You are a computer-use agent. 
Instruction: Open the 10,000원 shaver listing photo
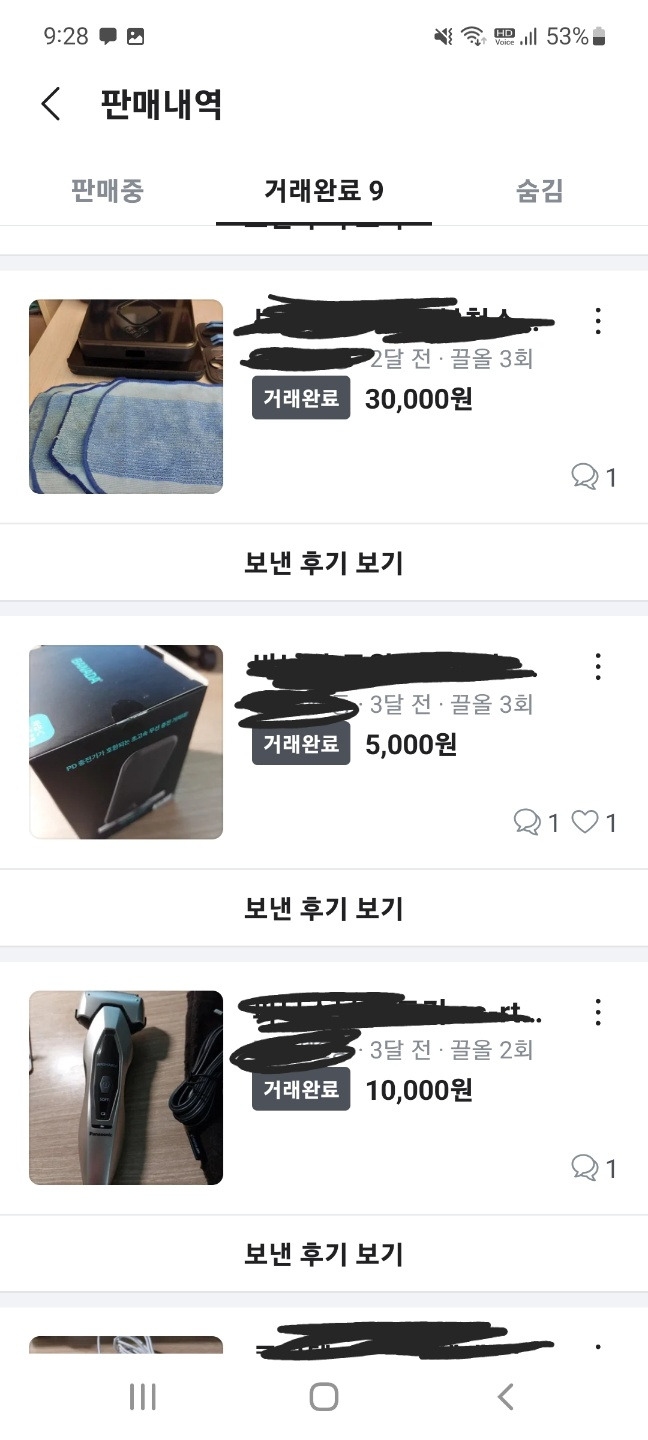click(x=126, y=1088)
